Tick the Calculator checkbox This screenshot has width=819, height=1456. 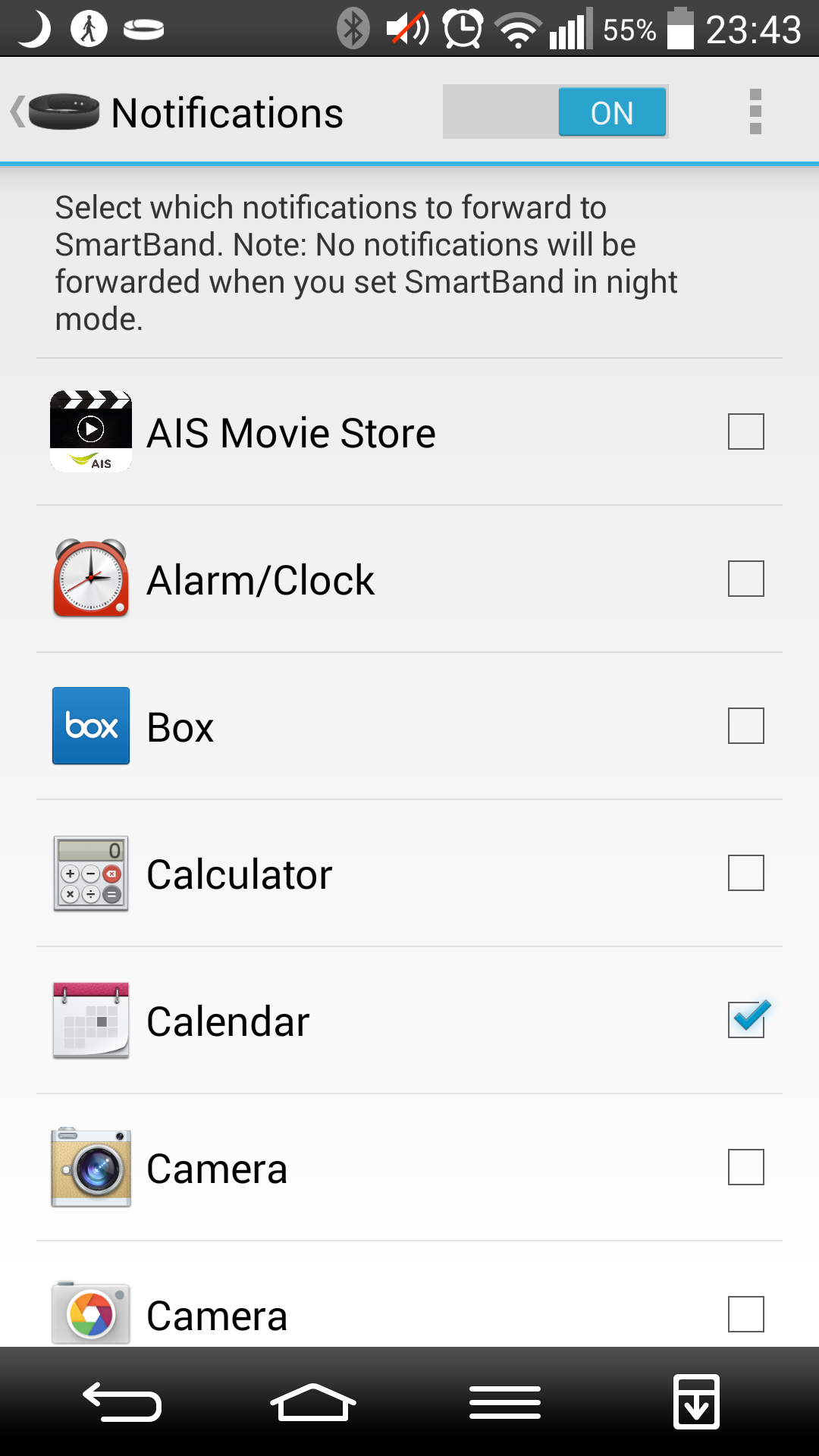745,873
